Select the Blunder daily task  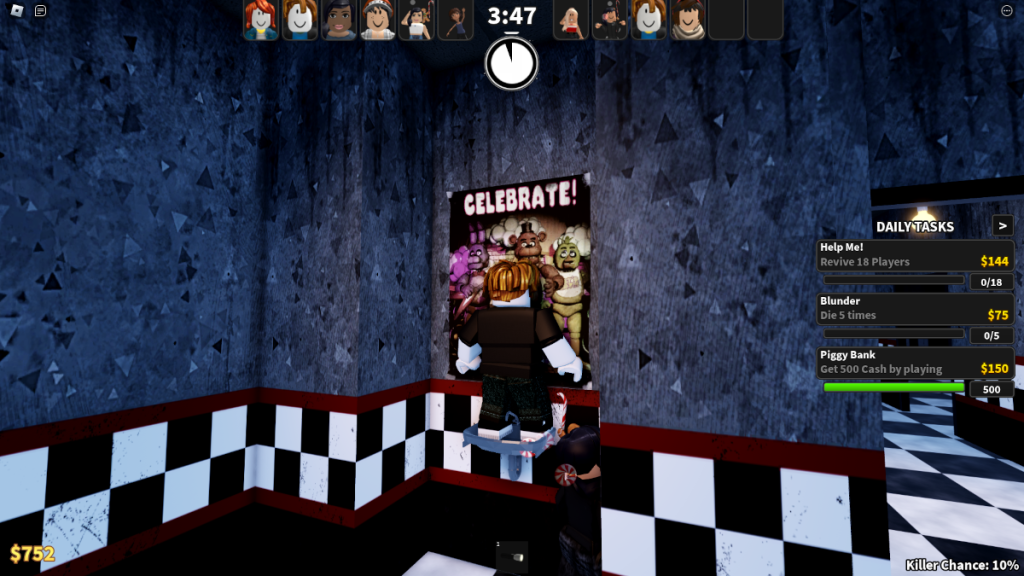click(x=915, y=308)
